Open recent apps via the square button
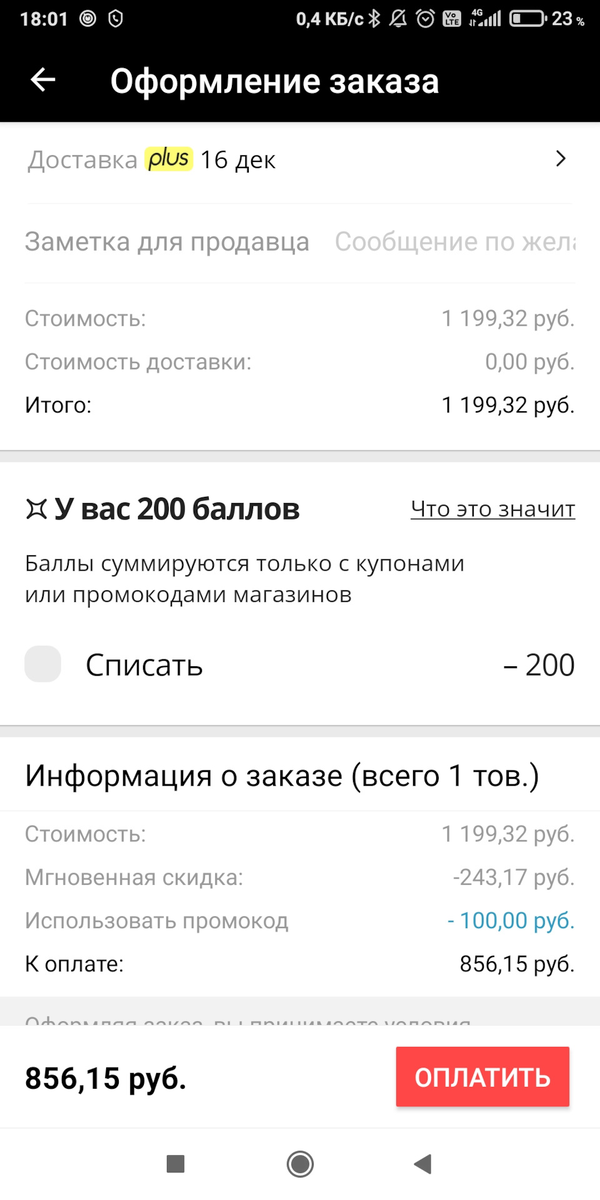Image resolution: width=600 pixels, height=1200 pixels. tap(176, 1163)
